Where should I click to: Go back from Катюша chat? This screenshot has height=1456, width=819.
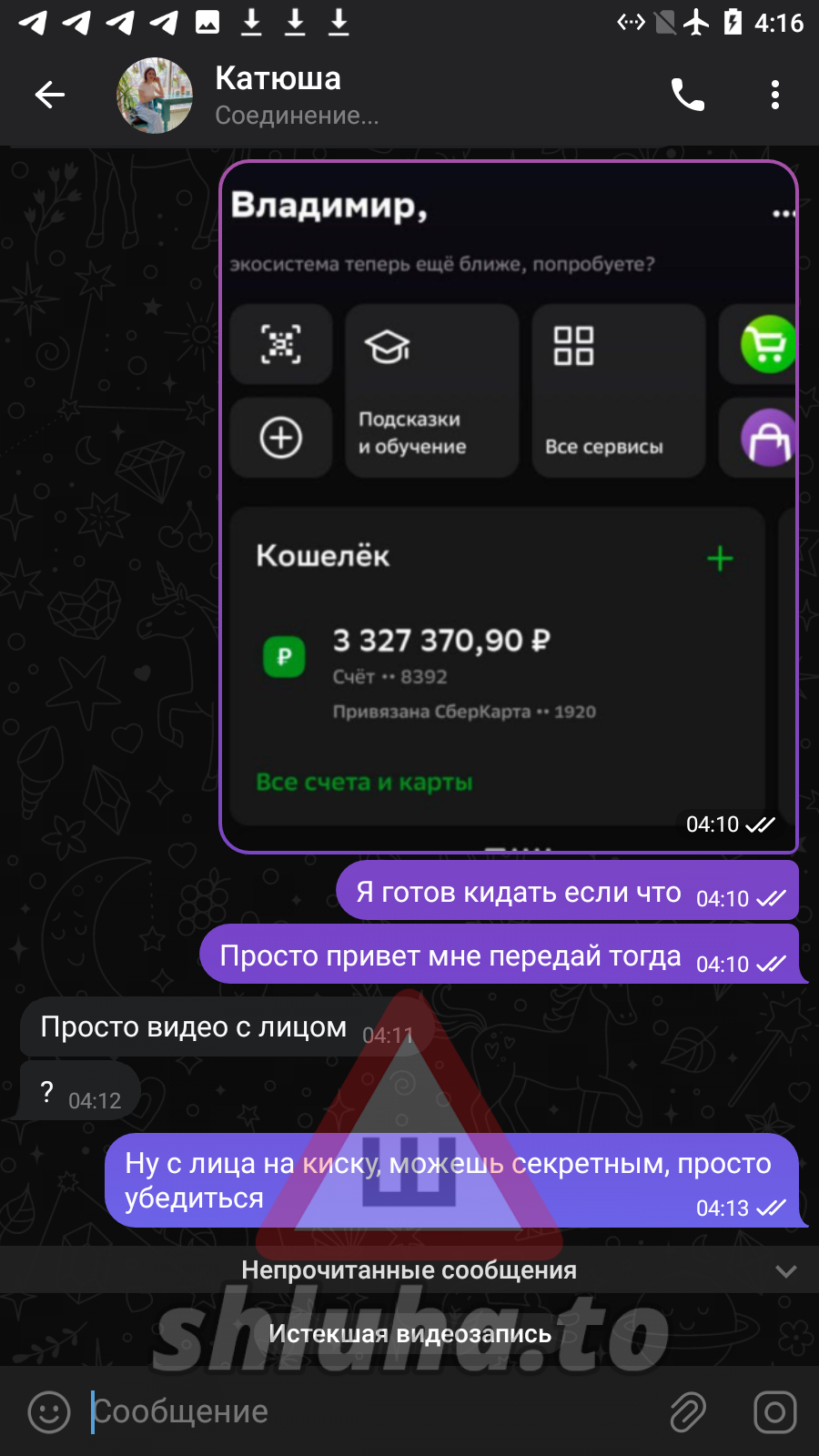click(x=50, y=95)
